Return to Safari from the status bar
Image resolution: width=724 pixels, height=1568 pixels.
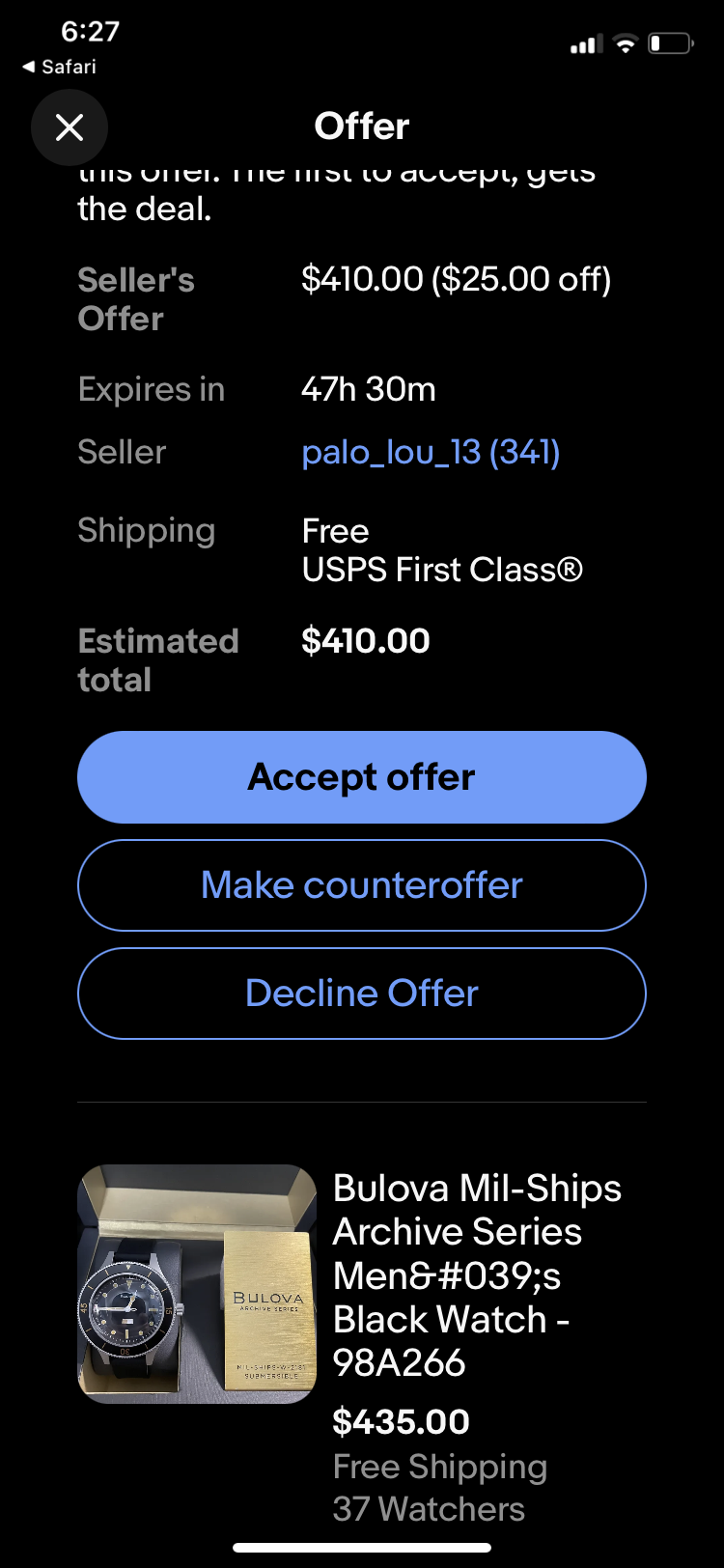pyautogui.click(x=60, y=67)
